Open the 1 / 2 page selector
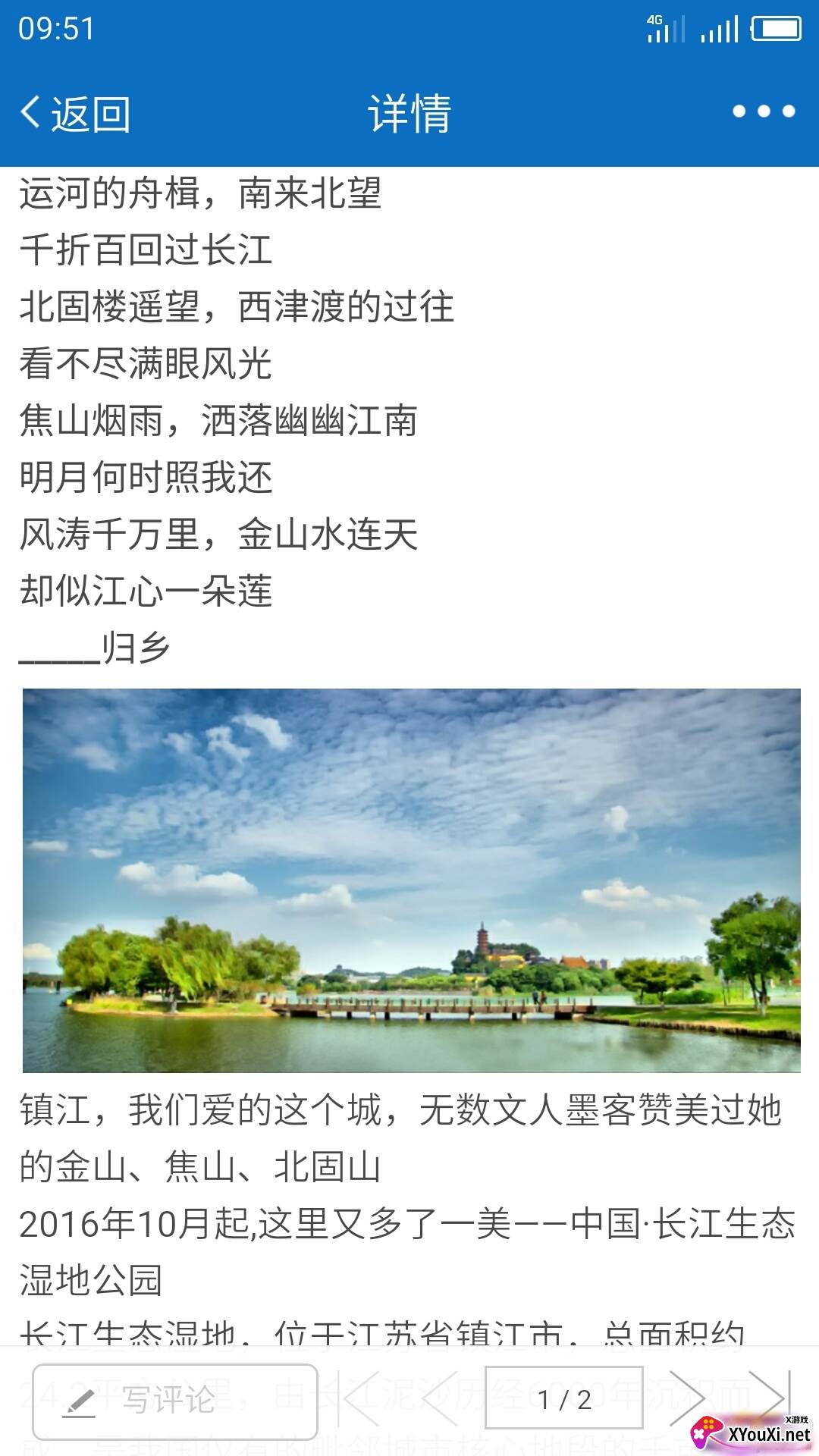This screenshot has height=1456, width=819. pos(564,1398)
